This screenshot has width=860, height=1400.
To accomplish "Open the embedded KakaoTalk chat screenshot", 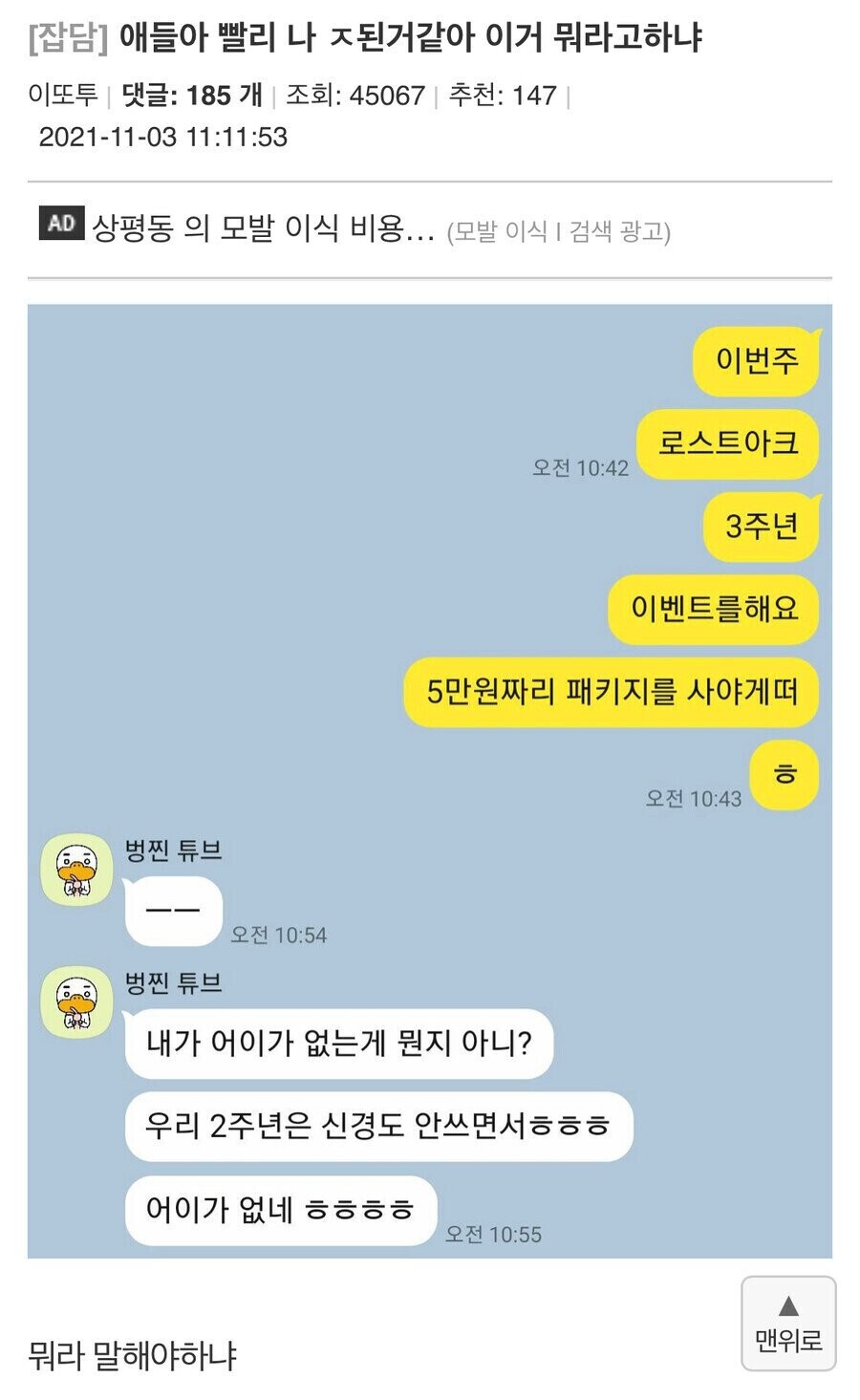I will [429, 780].
